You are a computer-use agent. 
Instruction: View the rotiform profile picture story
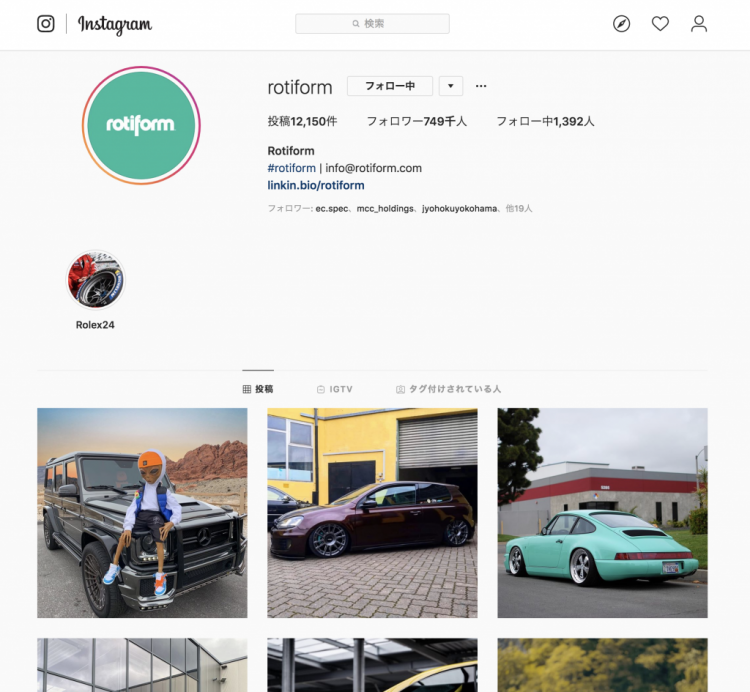click(141, 125)
